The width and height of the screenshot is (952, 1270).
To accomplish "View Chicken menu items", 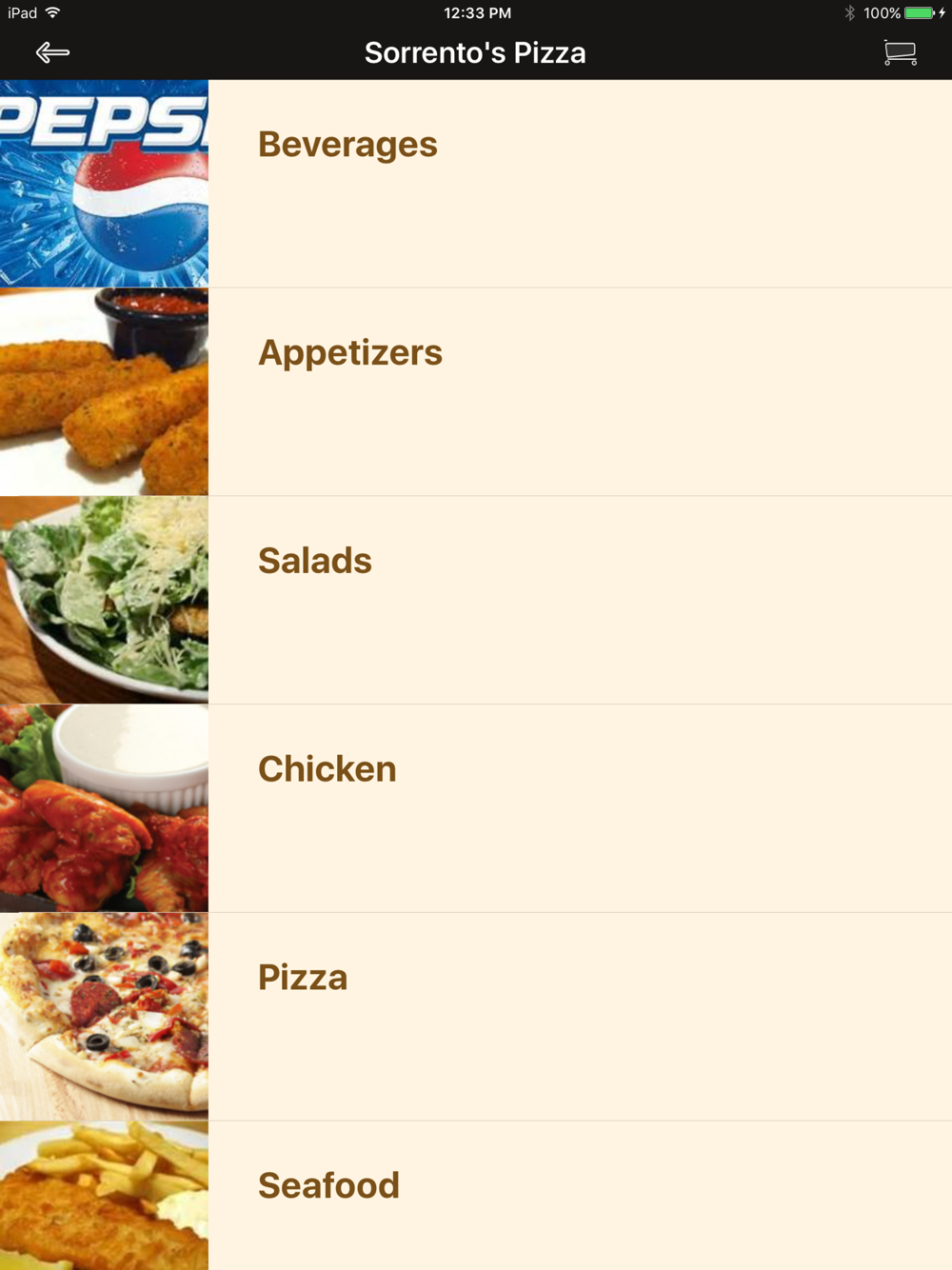I will coord(327,769).
